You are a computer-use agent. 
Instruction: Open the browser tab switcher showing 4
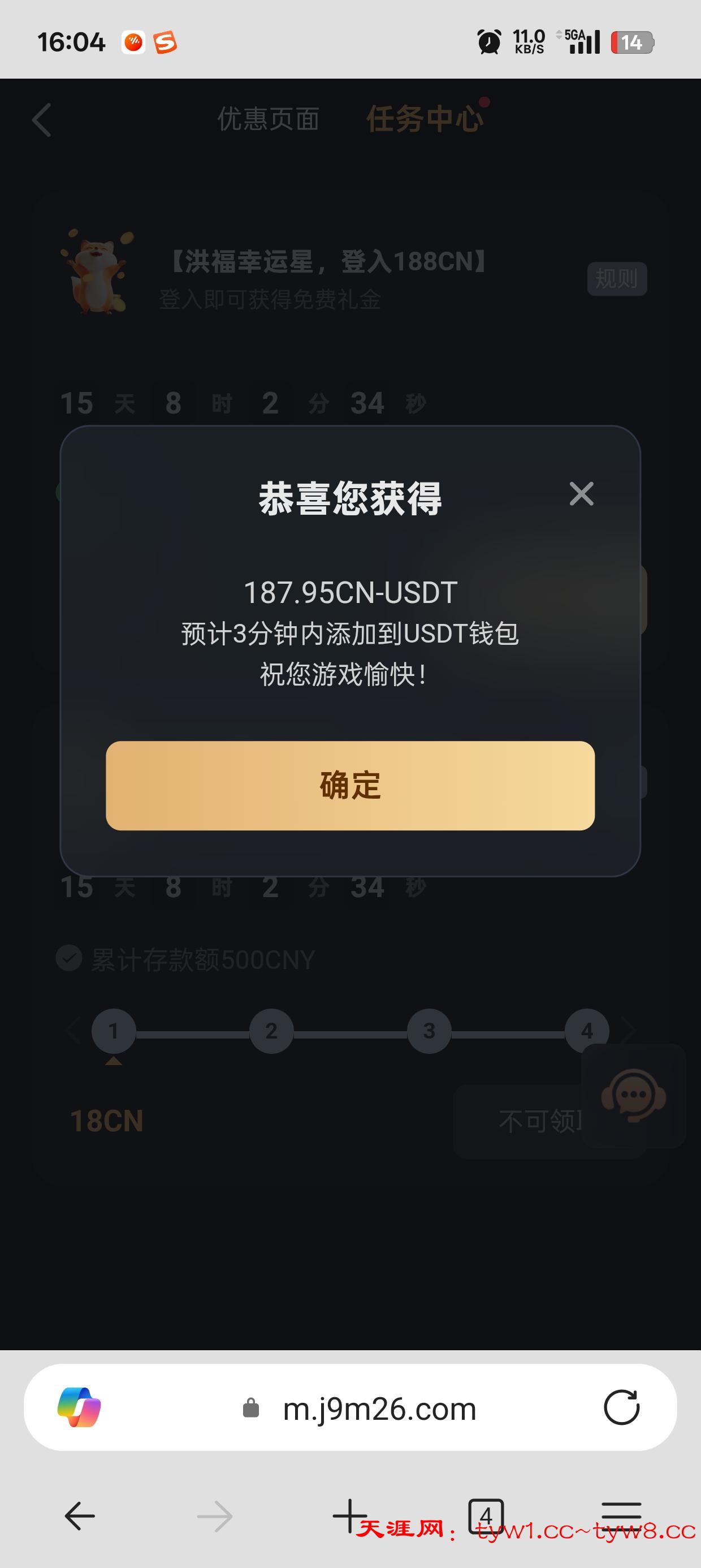pyautogui.click(x=486, y=1515)
